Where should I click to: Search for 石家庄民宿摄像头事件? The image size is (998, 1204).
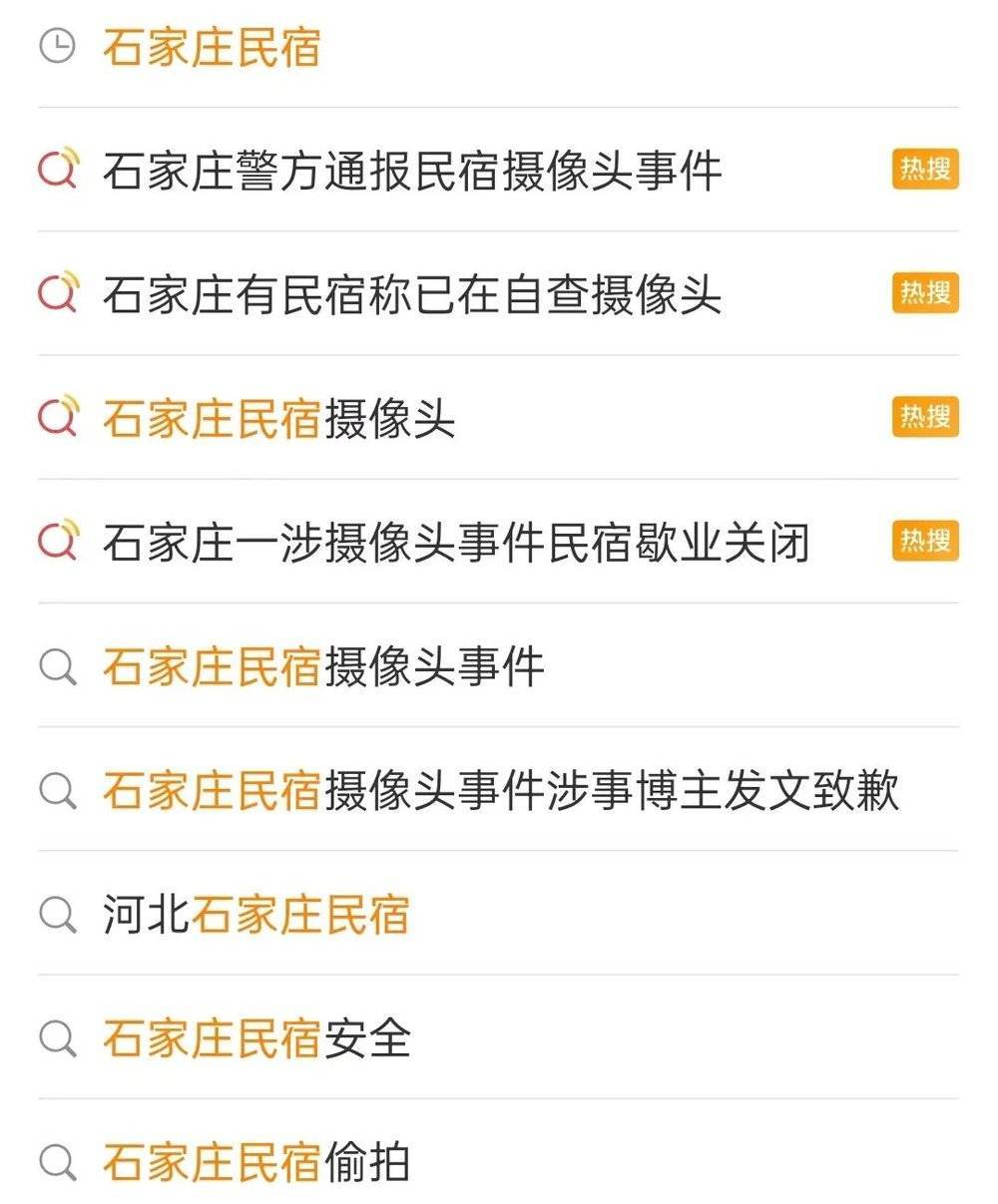[323, 666]
